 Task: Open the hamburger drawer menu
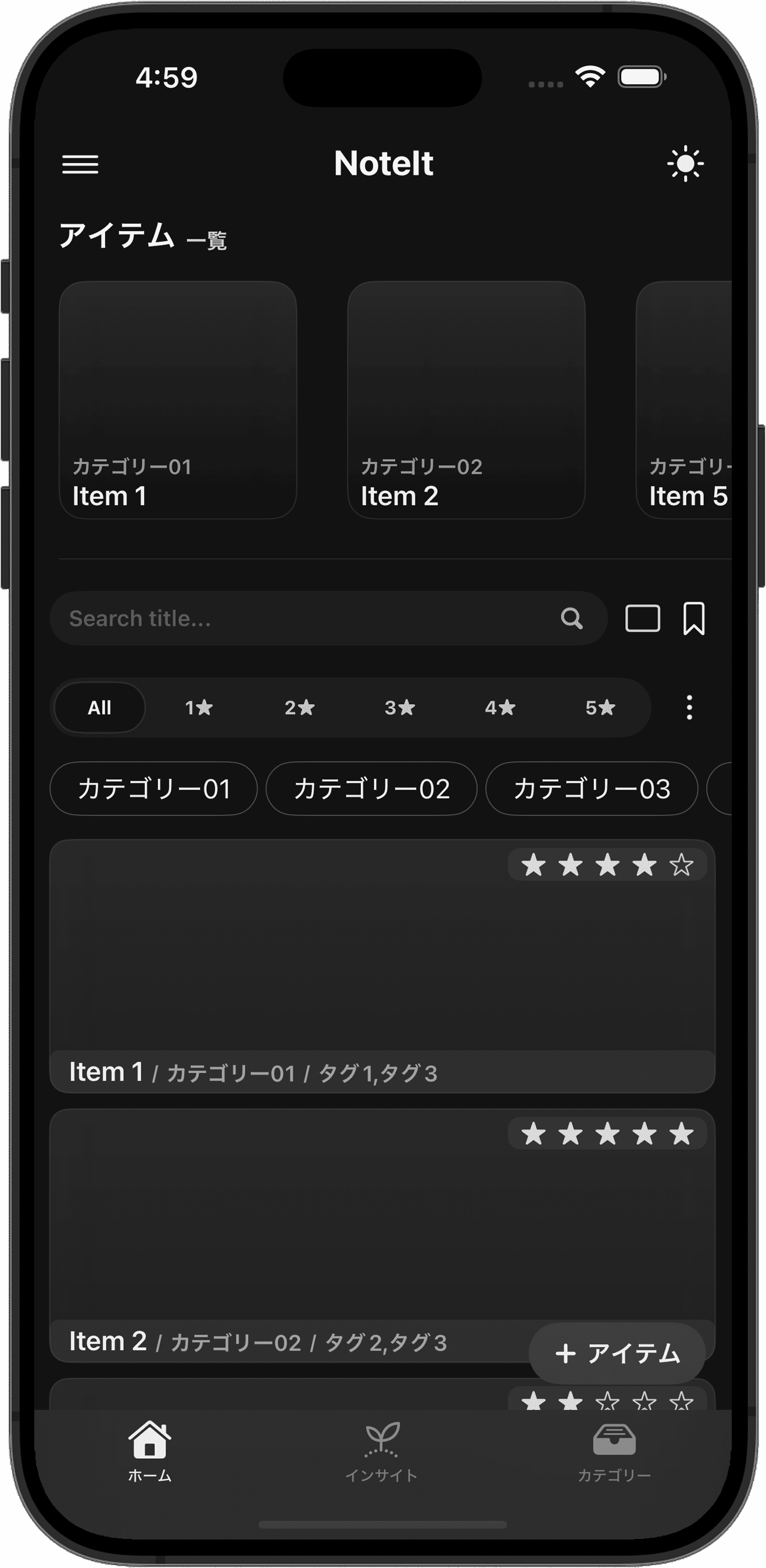tap(80, 164)
